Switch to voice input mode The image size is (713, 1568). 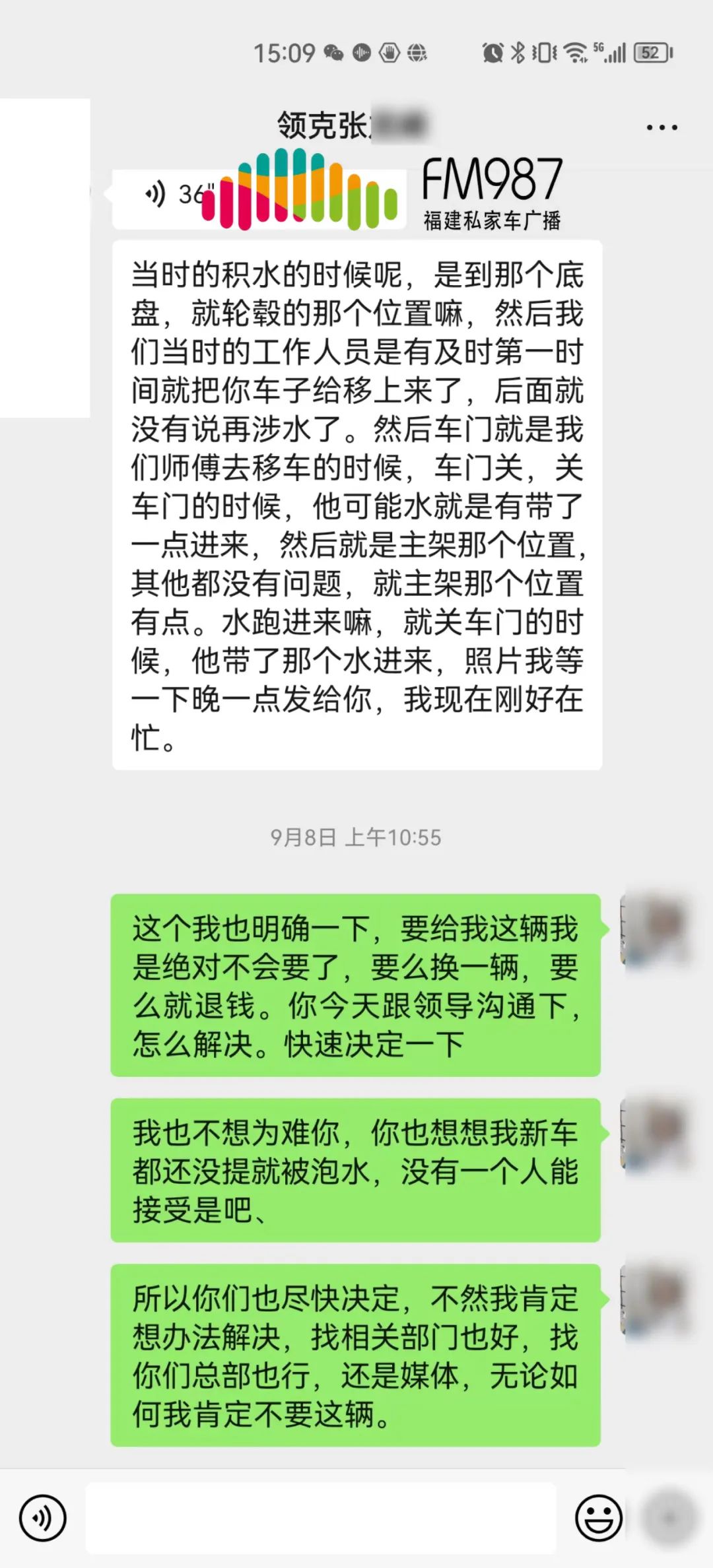click(x=43, y=1518)
